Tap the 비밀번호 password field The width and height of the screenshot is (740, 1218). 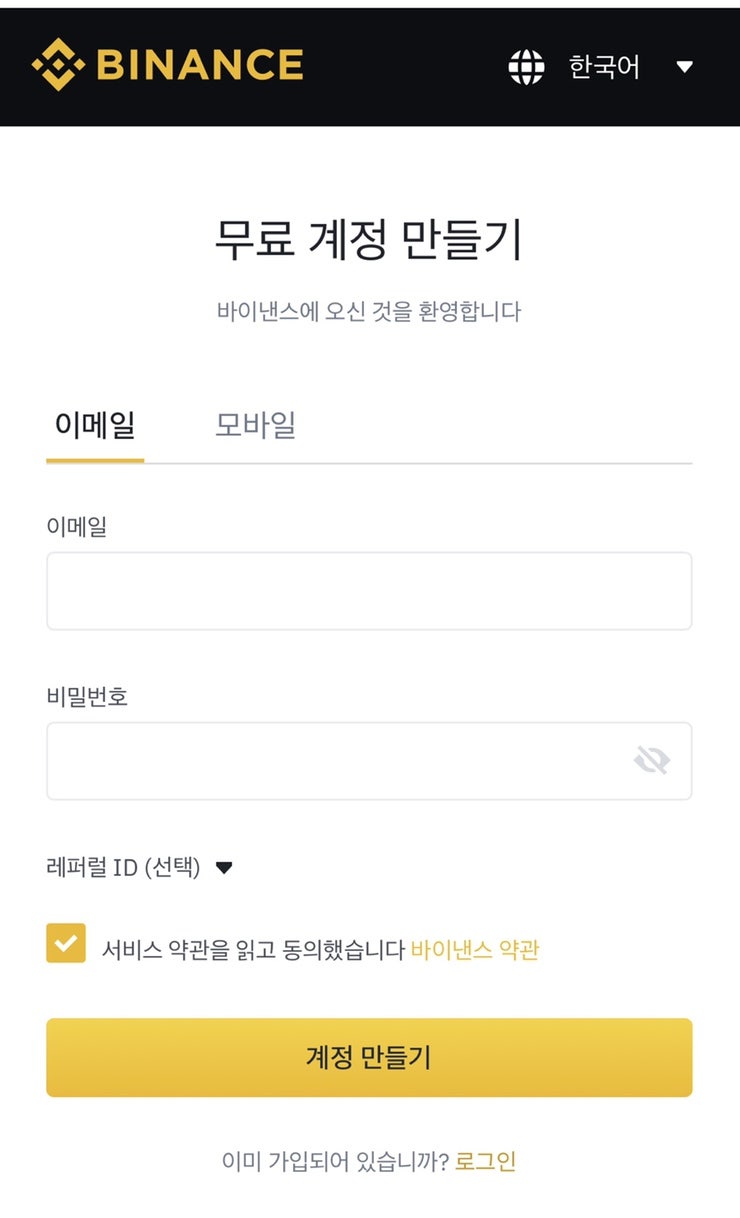pyautogui.click(x=369, y=761)
